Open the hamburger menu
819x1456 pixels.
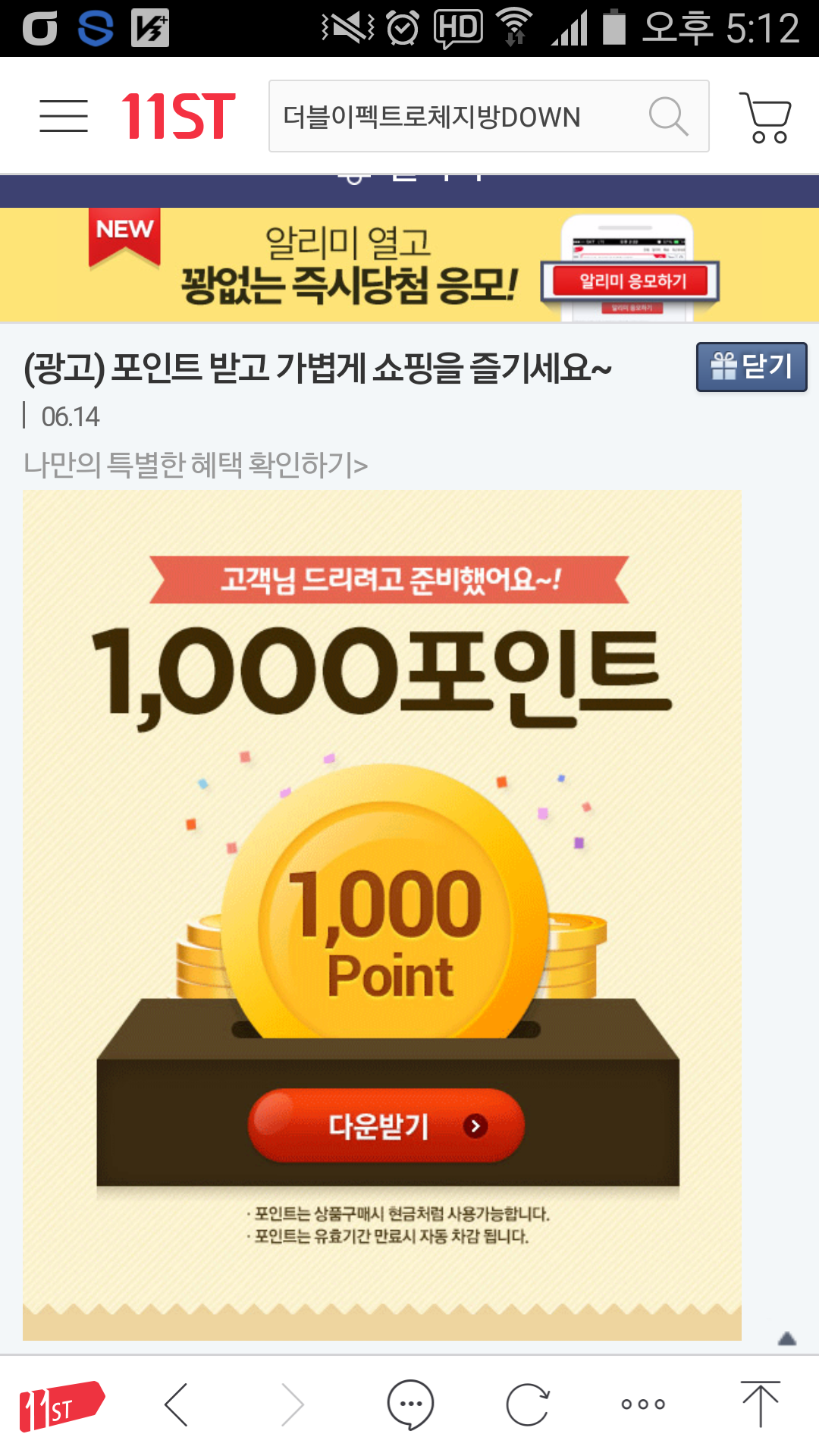point(64,116)
